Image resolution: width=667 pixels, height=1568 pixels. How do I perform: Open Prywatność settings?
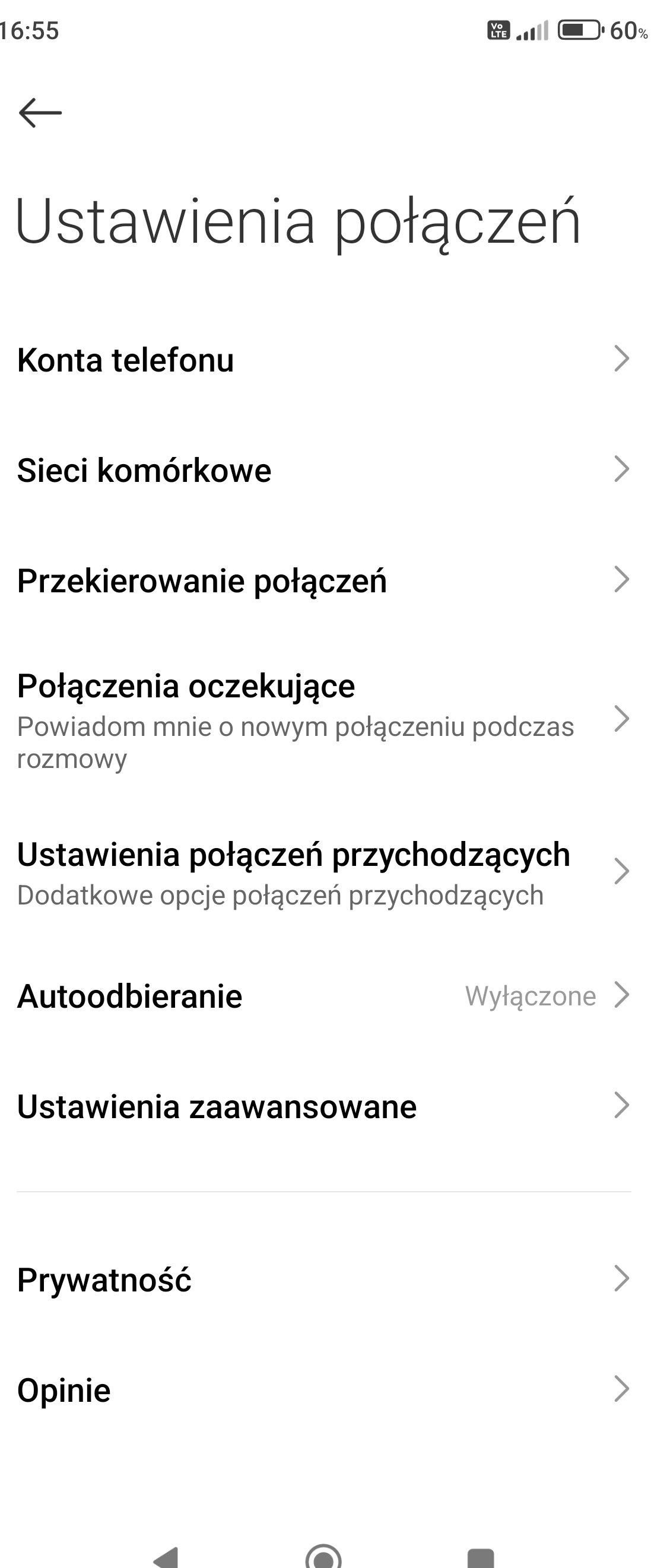pyautogui.click(x=323, y=1279)
